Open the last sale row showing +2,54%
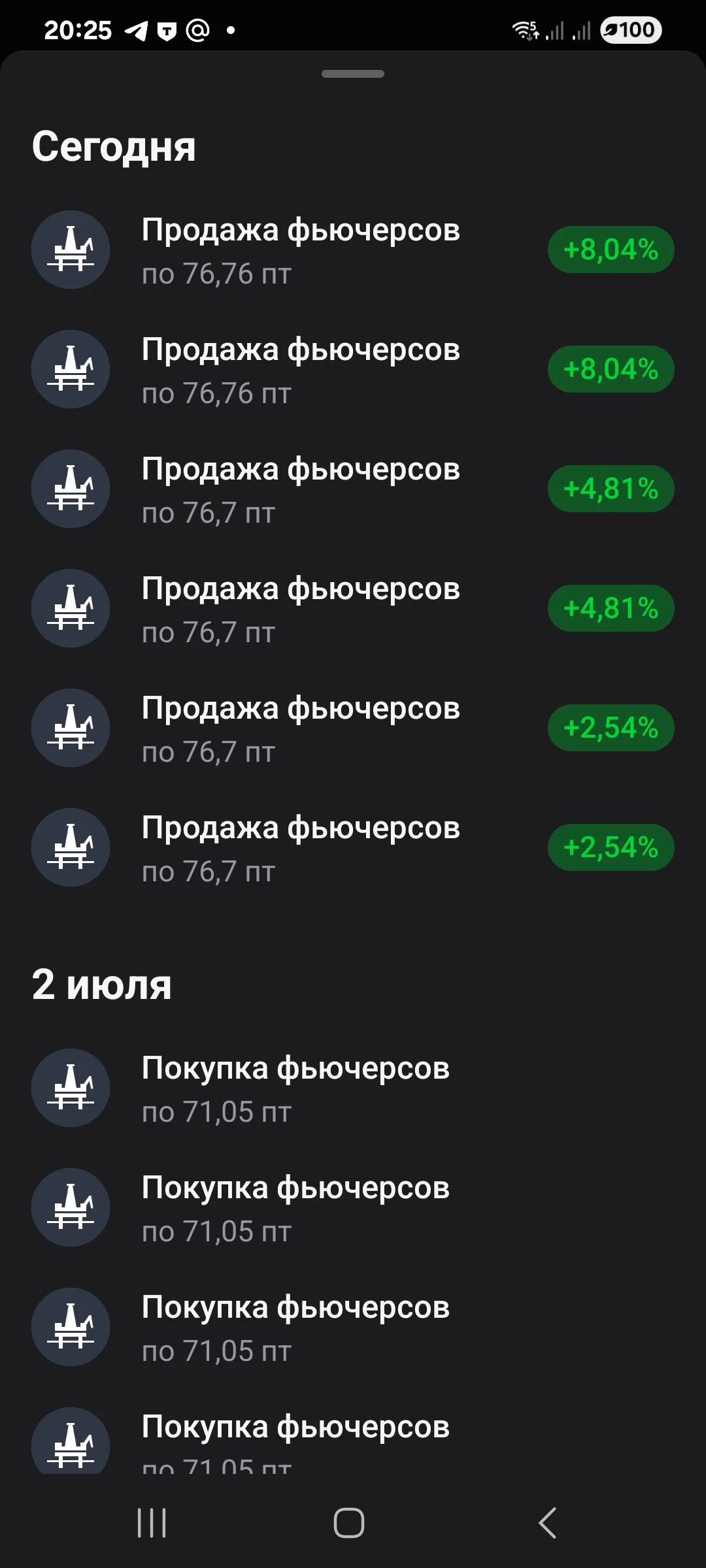Viewport: 706px width, 1568px height. point(353,847)
